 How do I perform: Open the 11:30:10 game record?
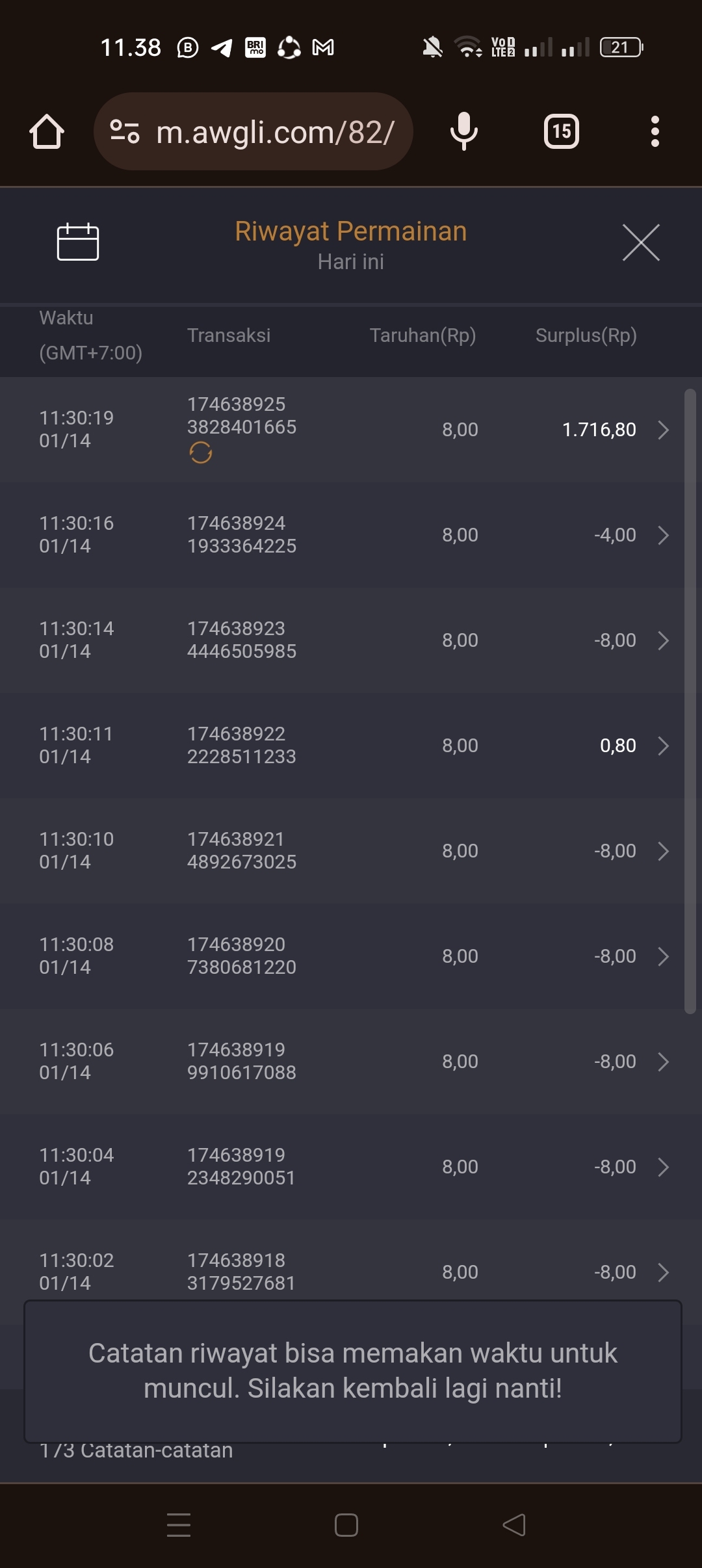click(x=663, y=851)
